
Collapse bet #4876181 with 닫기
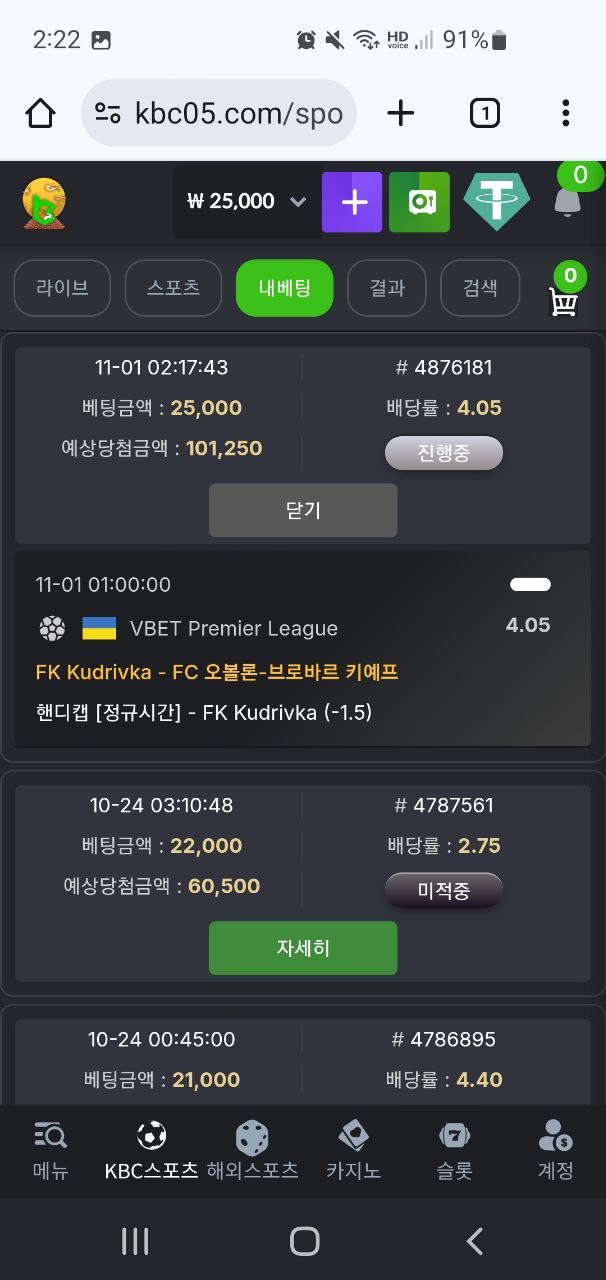click(303, 510)
